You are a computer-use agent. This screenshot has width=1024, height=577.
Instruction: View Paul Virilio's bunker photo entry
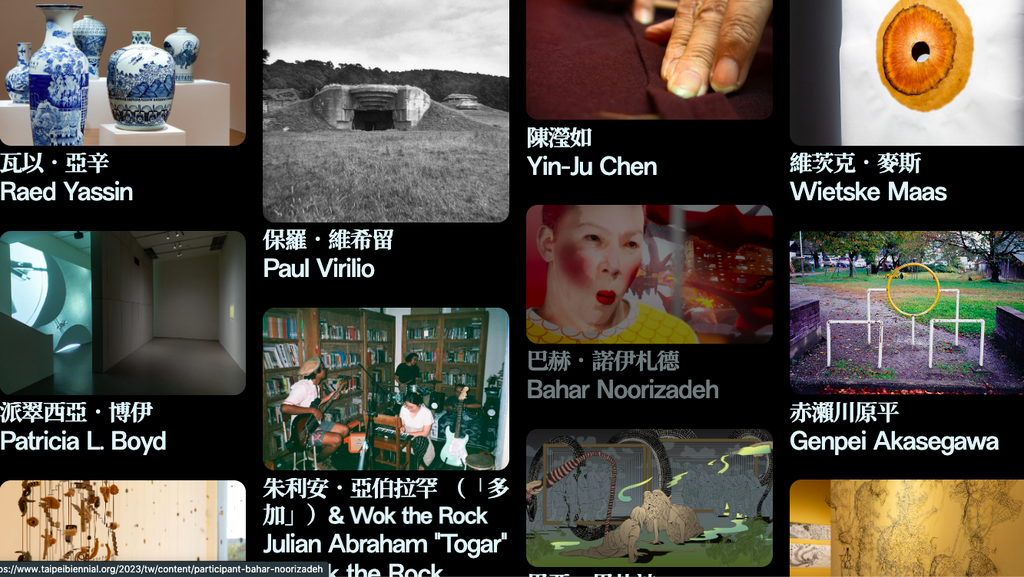(x=385, y=110)
